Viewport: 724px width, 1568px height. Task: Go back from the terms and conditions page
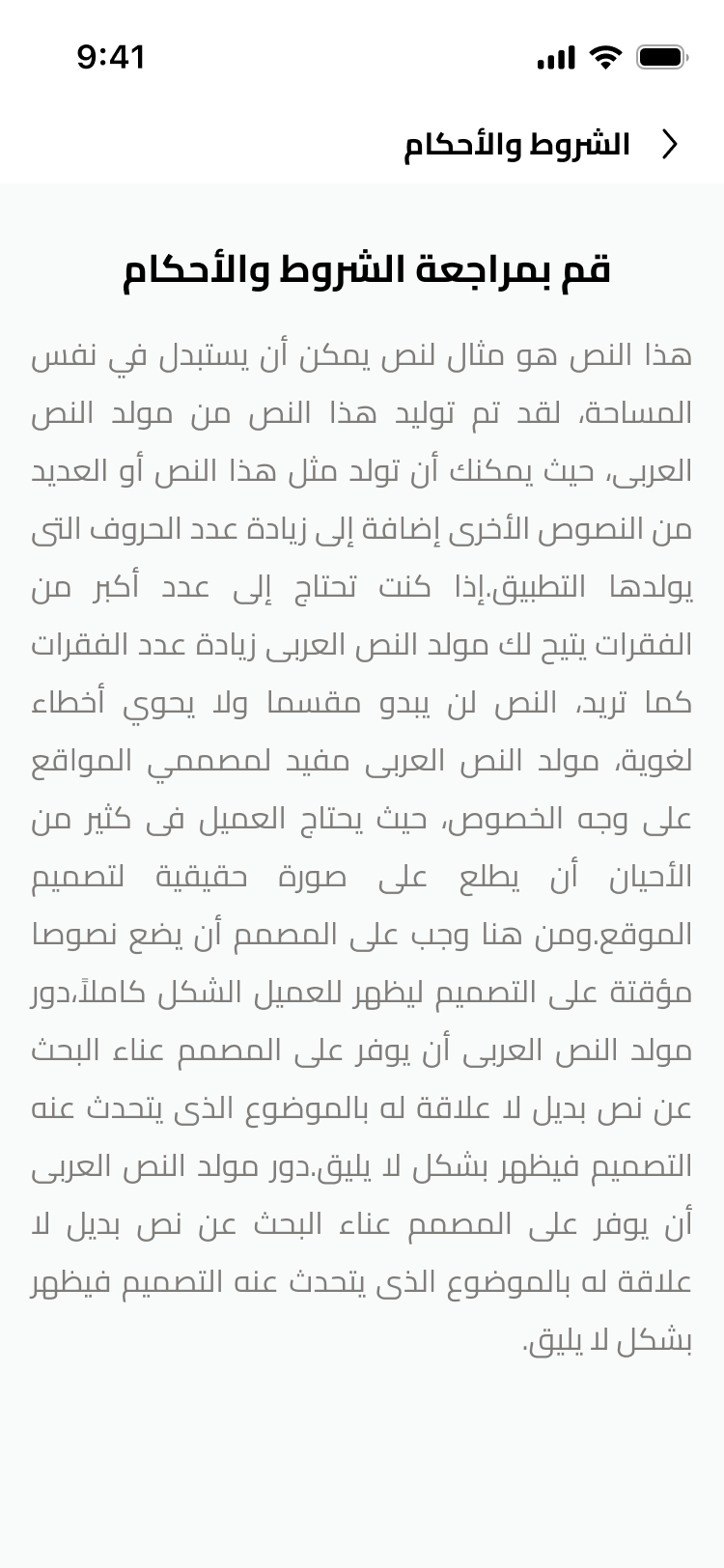[x=670, y=144]
